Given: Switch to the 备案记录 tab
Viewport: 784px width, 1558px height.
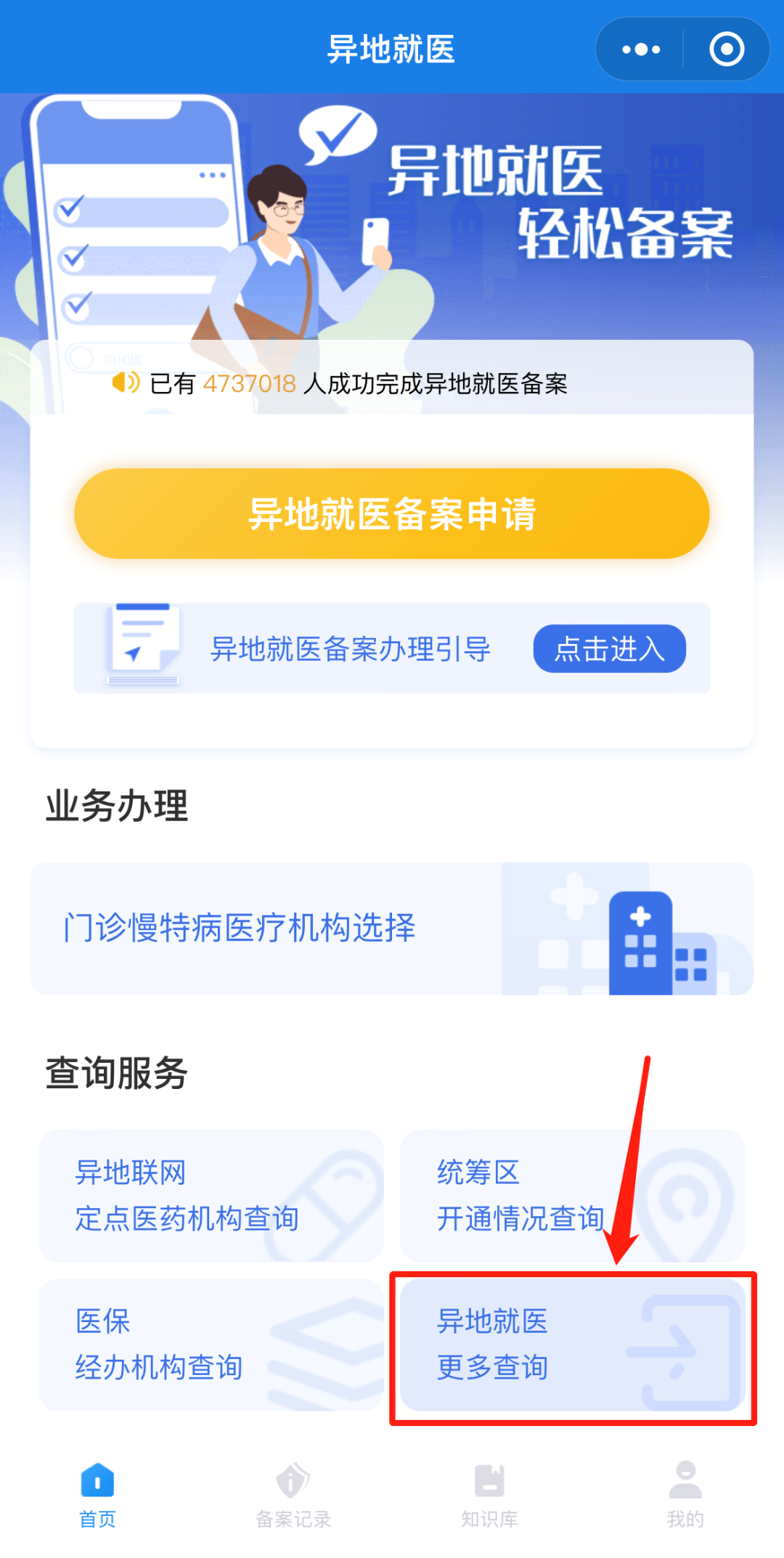Looking at the screenshot, I should (293, 1496).
